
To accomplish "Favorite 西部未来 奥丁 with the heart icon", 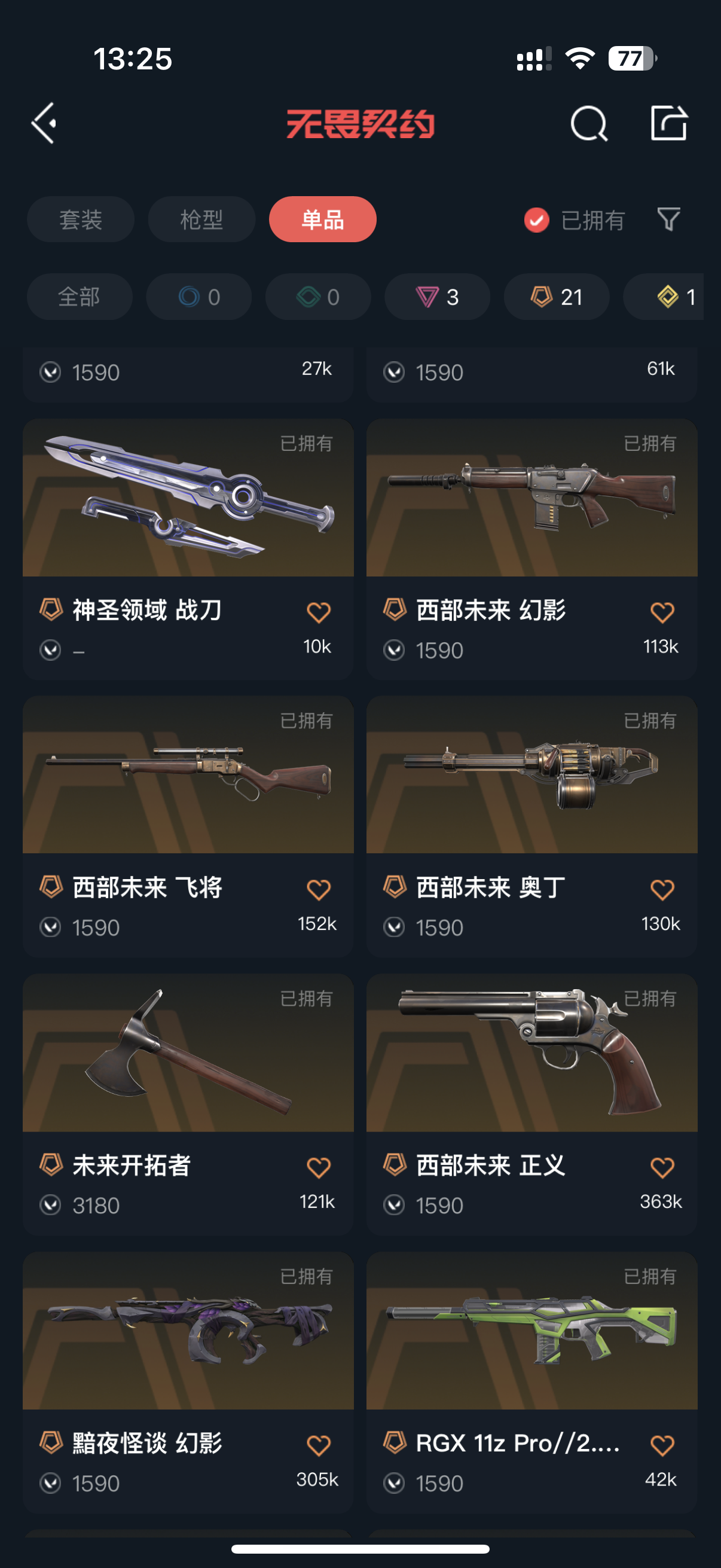I will tap(662, 889).
